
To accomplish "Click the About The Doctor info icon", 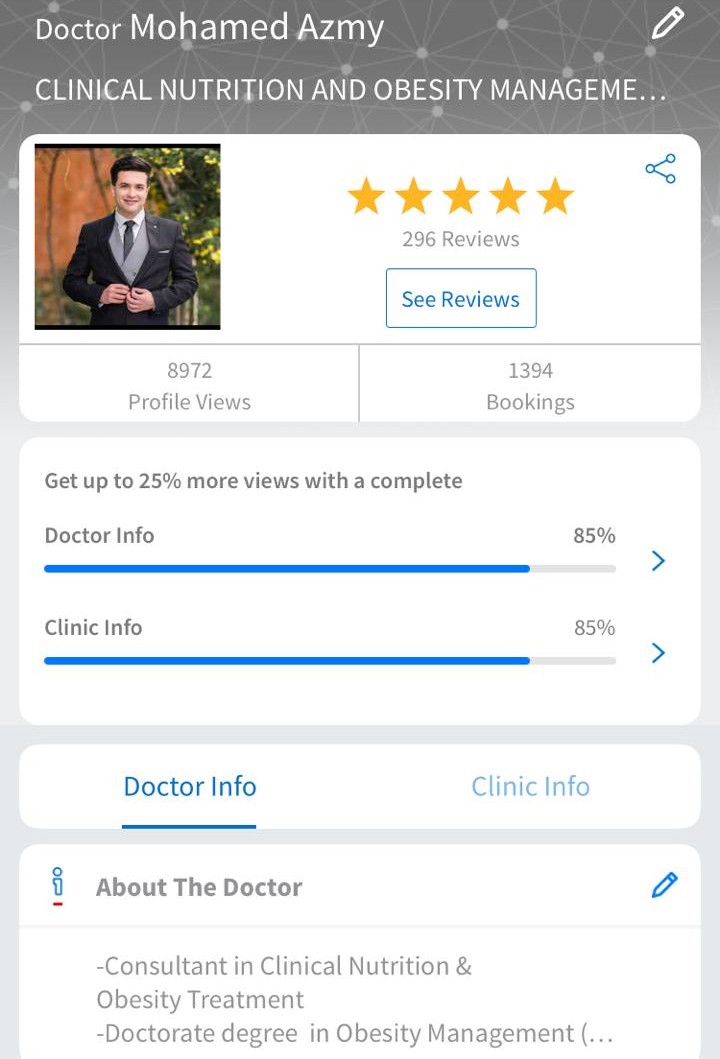I will [x=57, y=886].
